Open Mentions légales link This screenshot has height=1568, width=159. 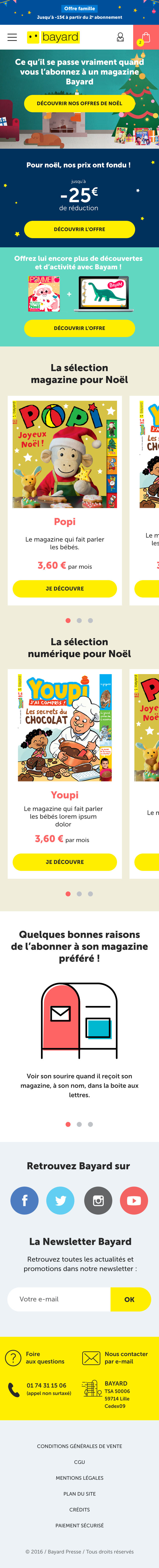click(x=79, y=1477)
